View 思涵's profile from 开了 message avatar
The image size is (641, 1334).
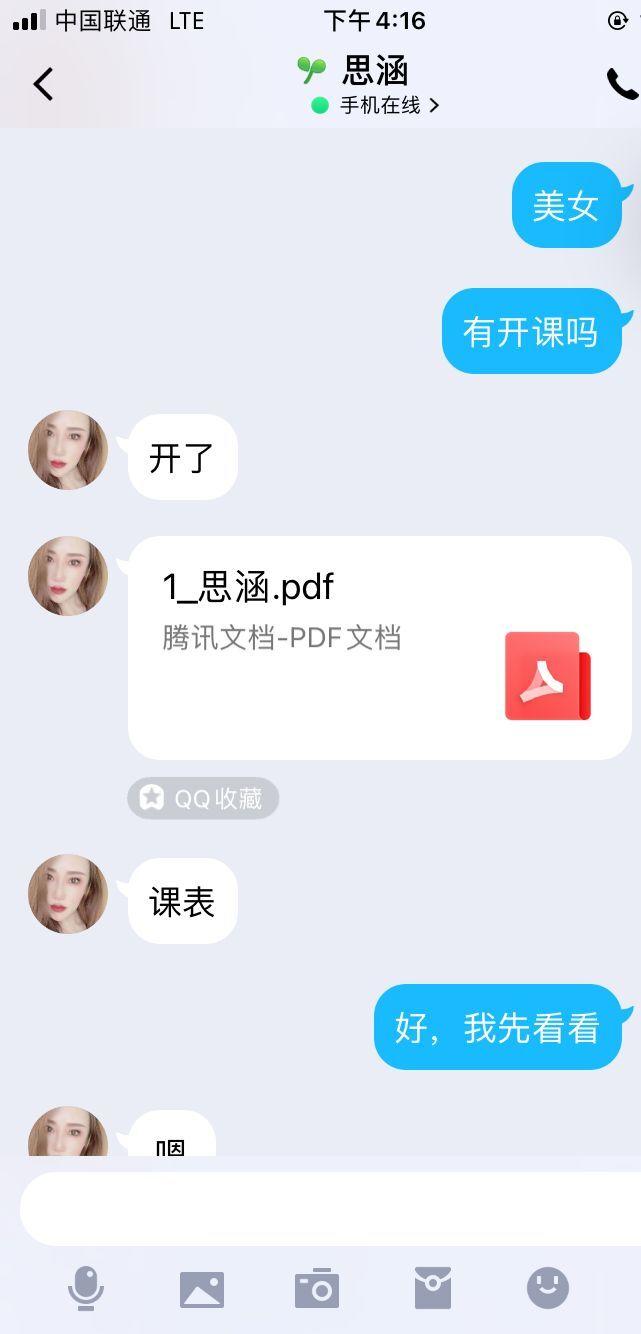[x=68, y=450]
